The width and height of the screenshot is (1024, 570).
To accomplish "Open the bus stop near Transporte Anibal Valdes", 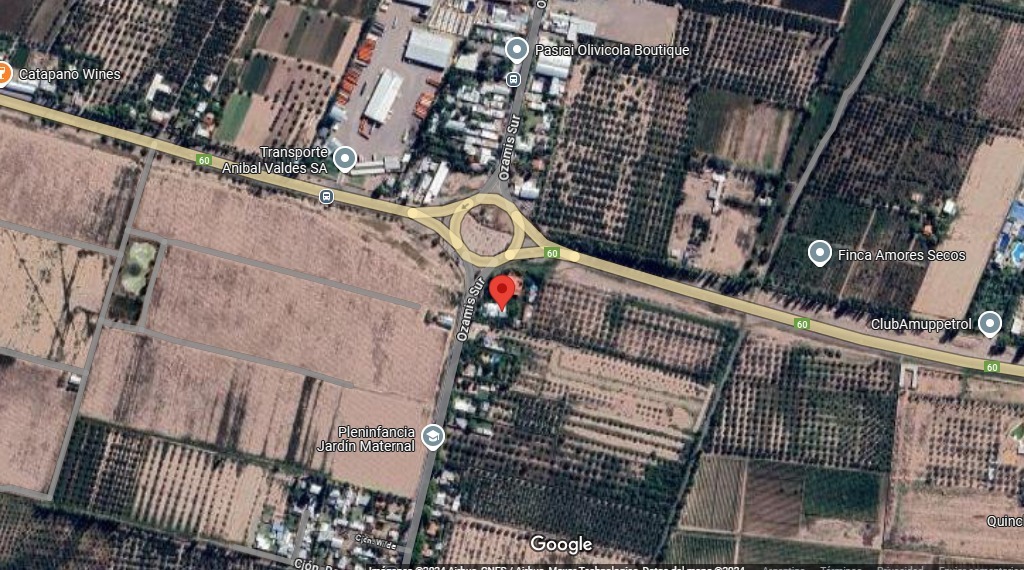I will [327, 197].
